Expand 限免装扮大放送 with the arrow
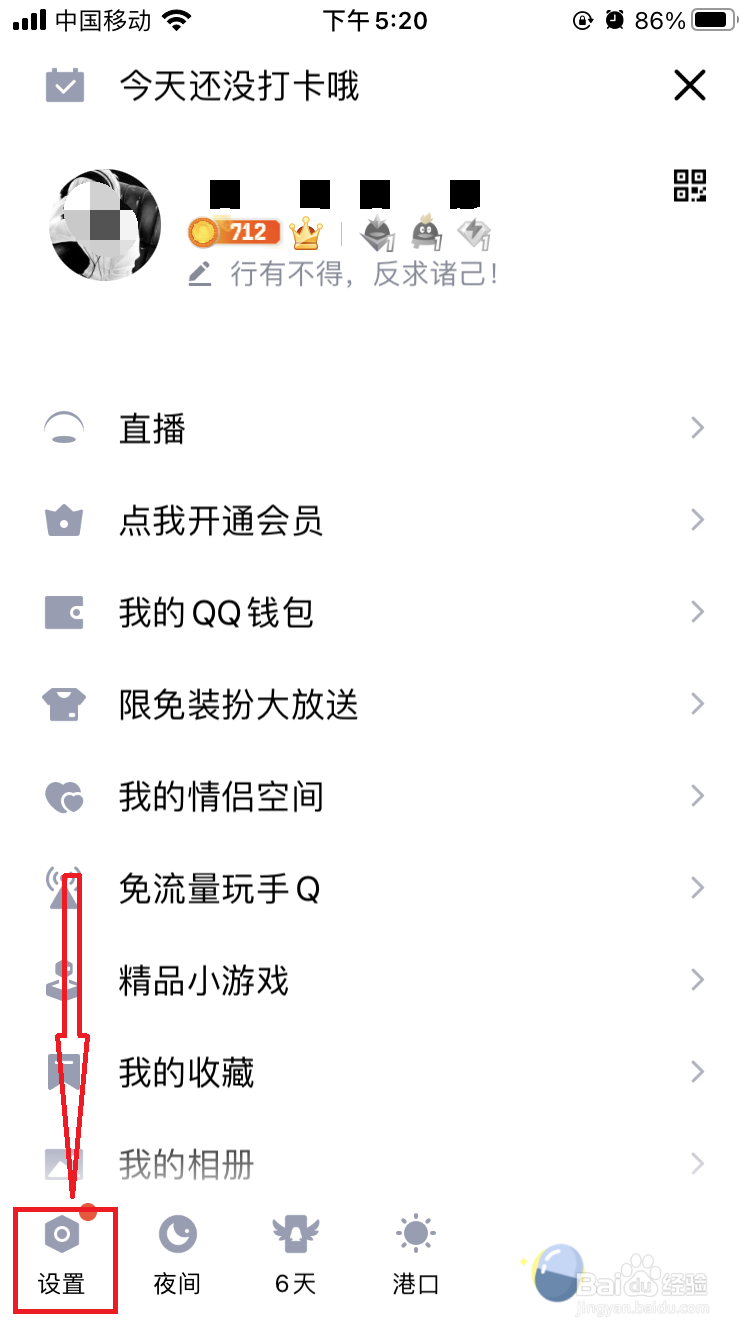 tap(697, 703)
